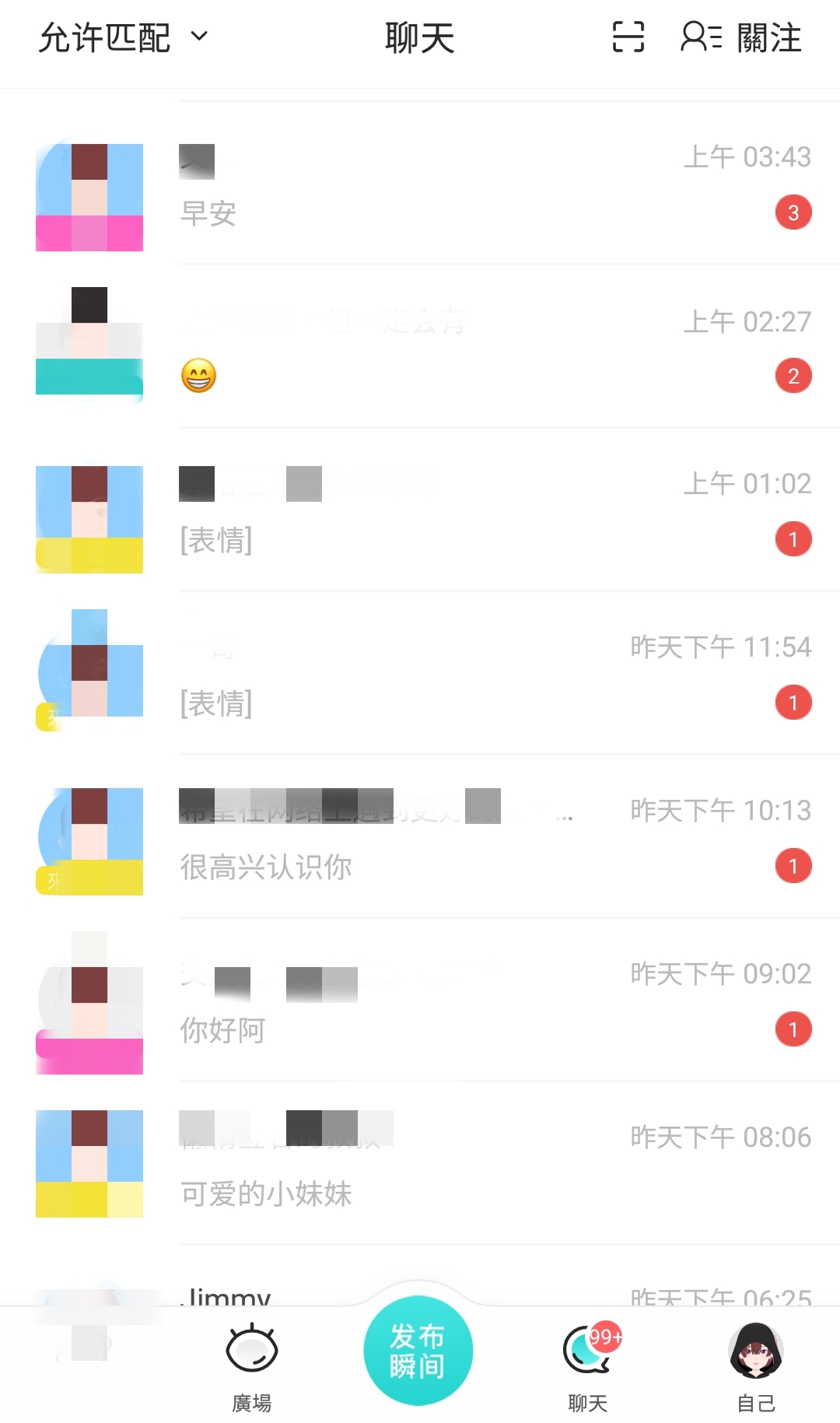Go to the 自己 profile tab

coord(755,1365)
